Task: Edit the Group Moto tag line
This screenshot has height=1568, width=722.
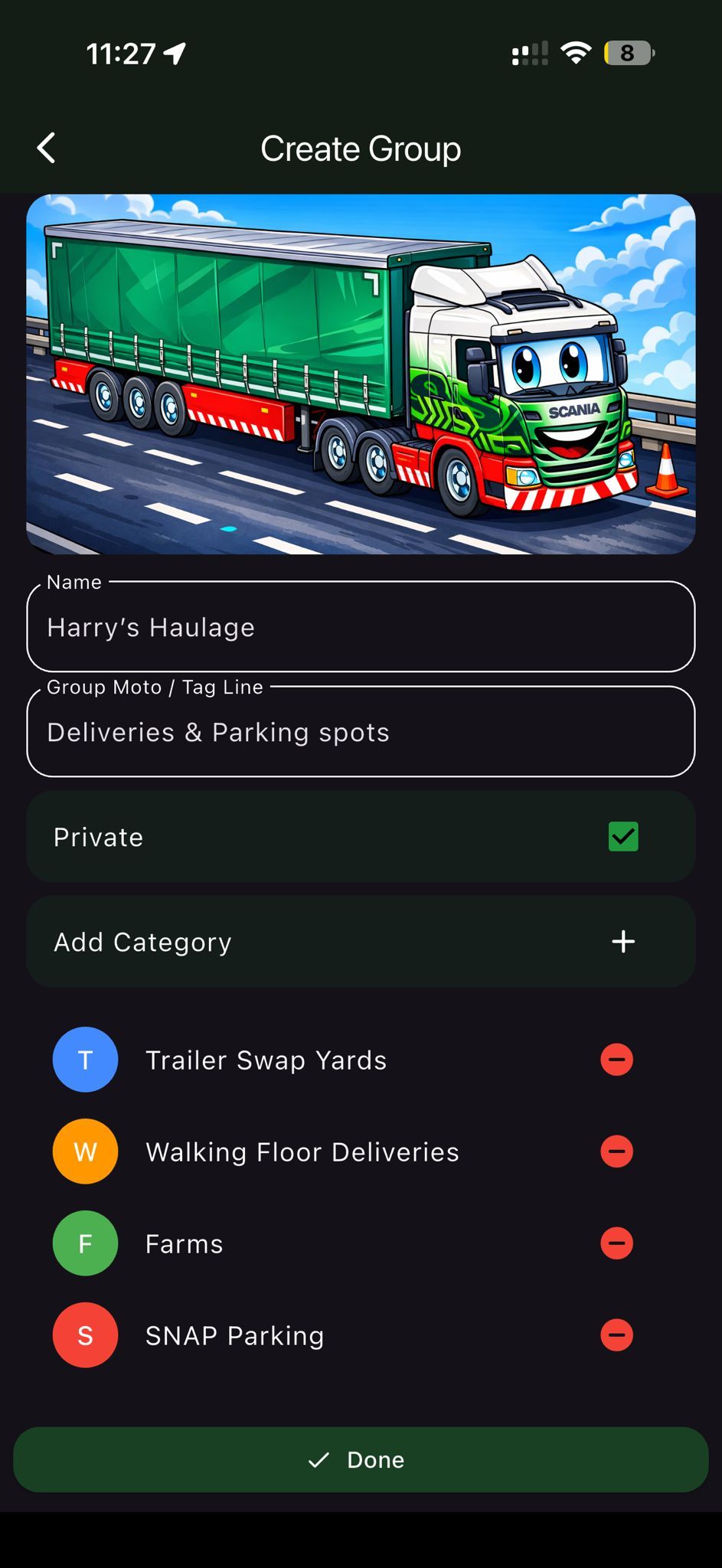Action: click(361, 732)
